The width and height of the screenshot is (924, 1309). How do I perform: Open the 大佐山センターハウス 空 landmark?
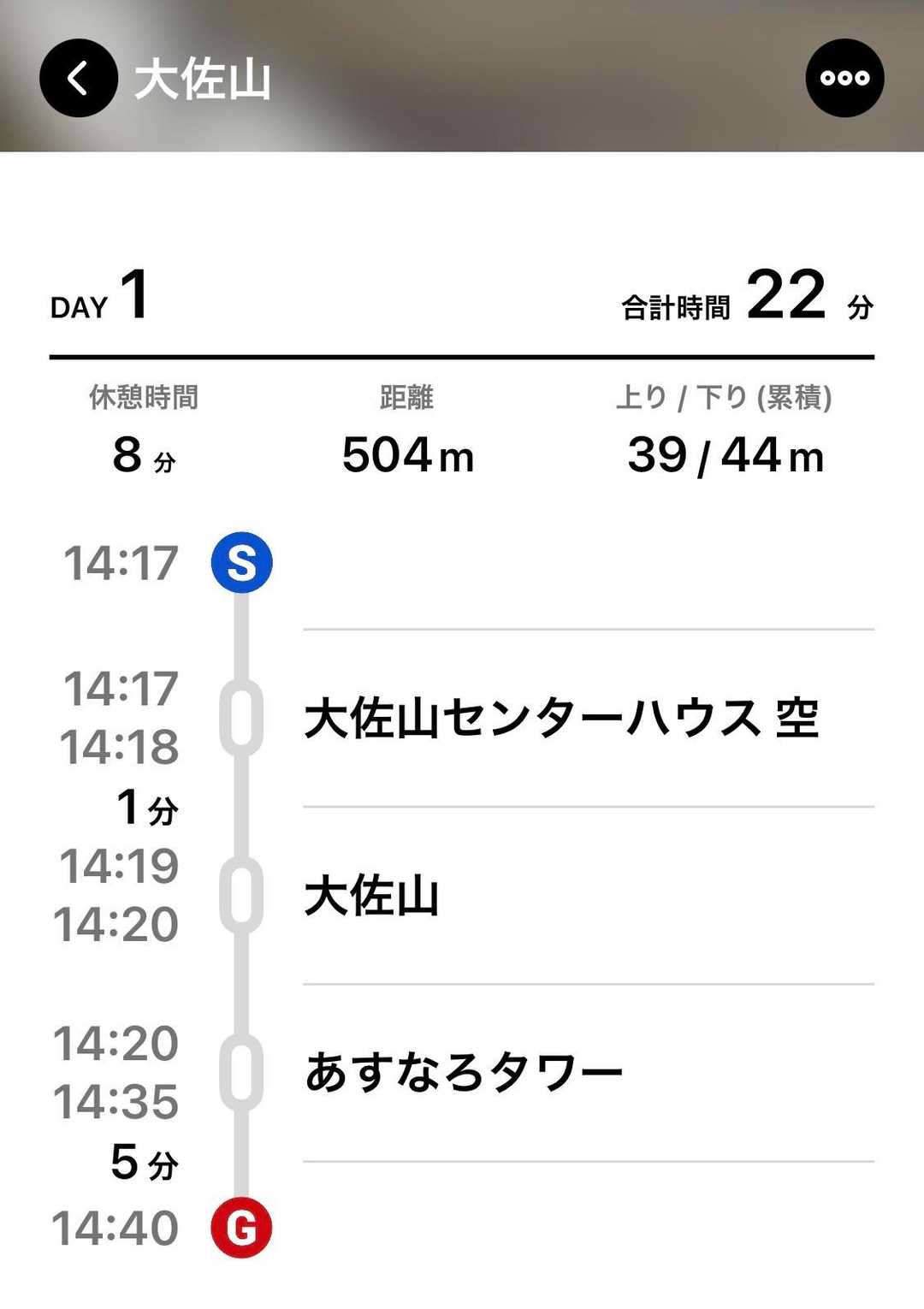point(561,719)
